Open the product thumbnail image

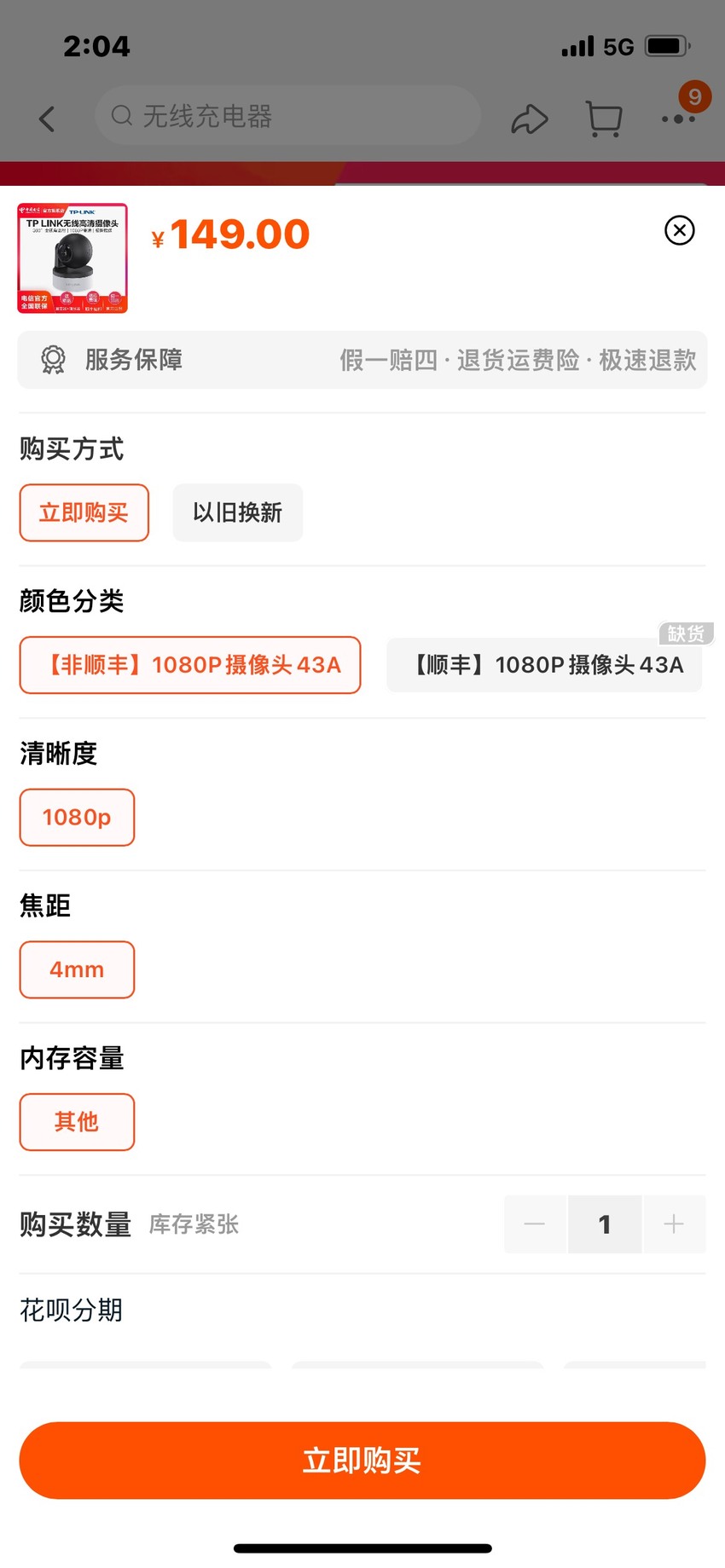tap(72, 258)
